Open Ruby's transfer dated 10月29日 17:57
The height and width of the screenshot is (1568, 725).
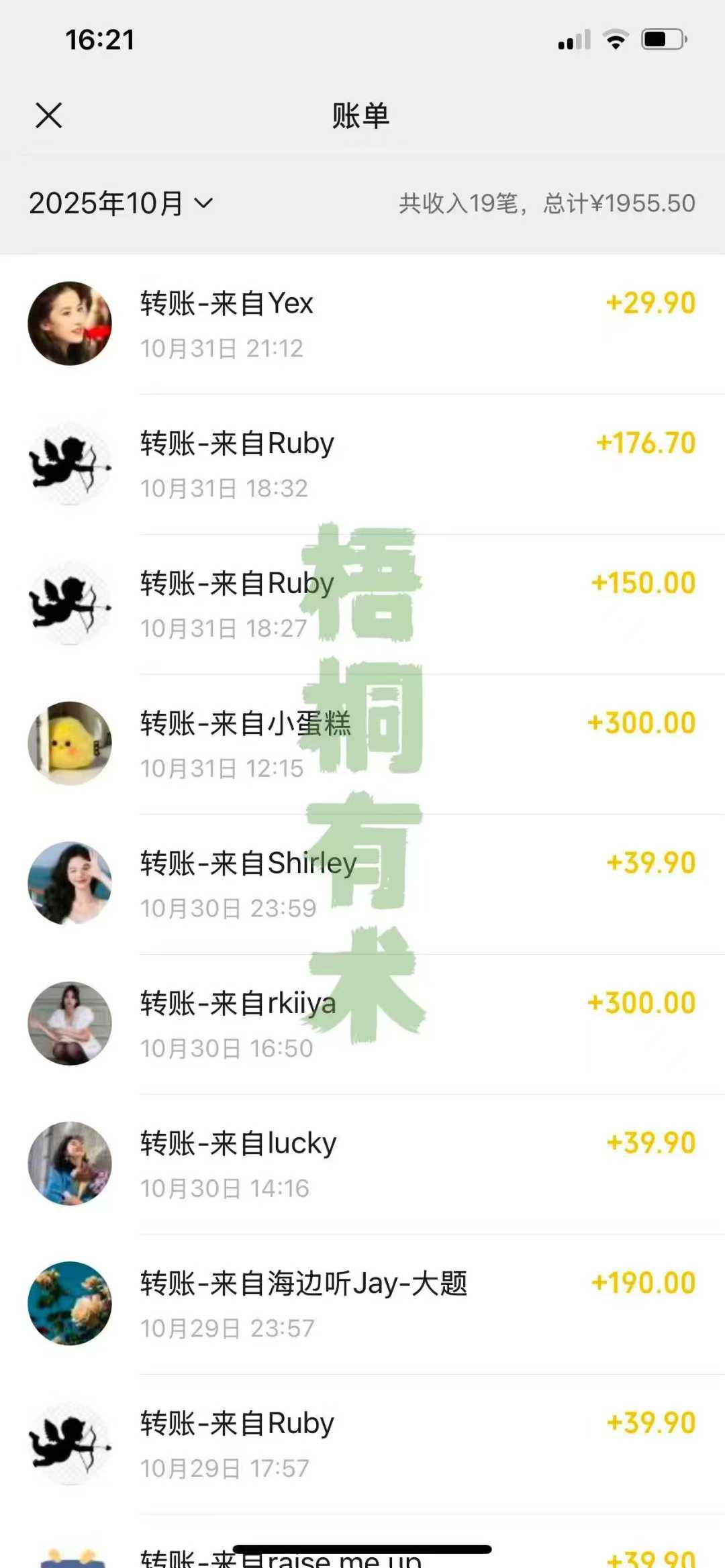(362, 1444)
